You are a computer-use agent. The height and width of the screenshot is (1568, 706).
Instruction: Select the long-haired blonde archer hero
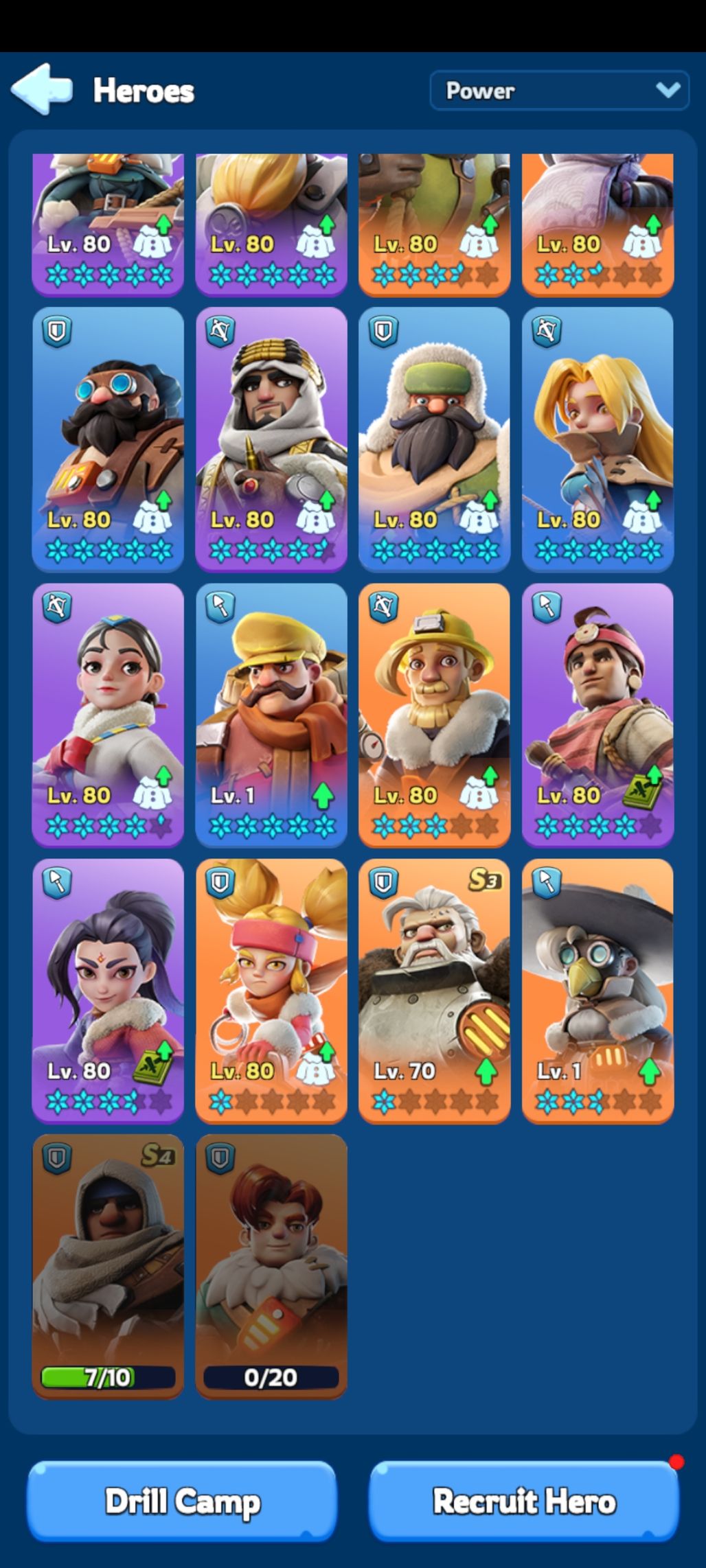[x=597, y=439]
